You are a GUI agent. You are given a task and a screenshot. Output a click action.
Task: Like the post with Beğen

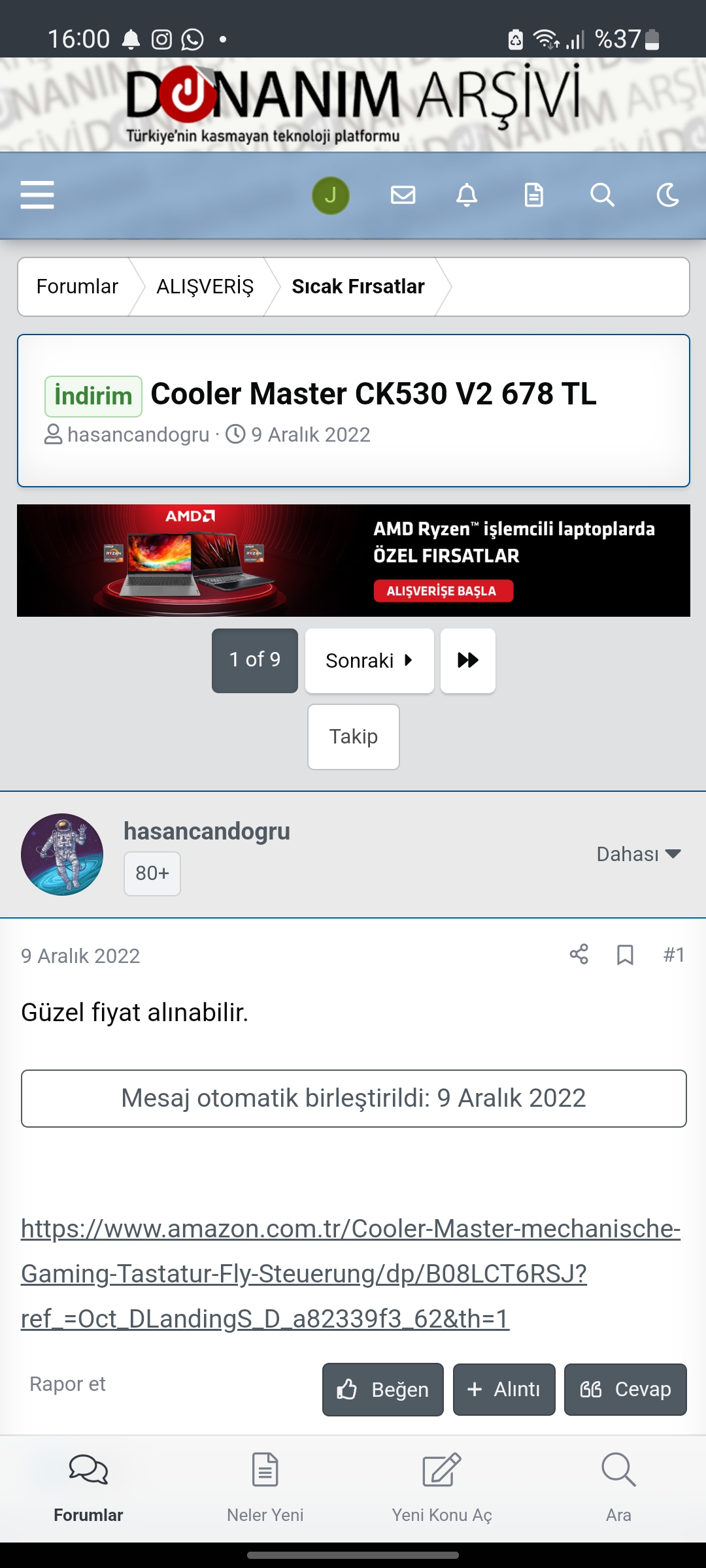coord(383,1390)
